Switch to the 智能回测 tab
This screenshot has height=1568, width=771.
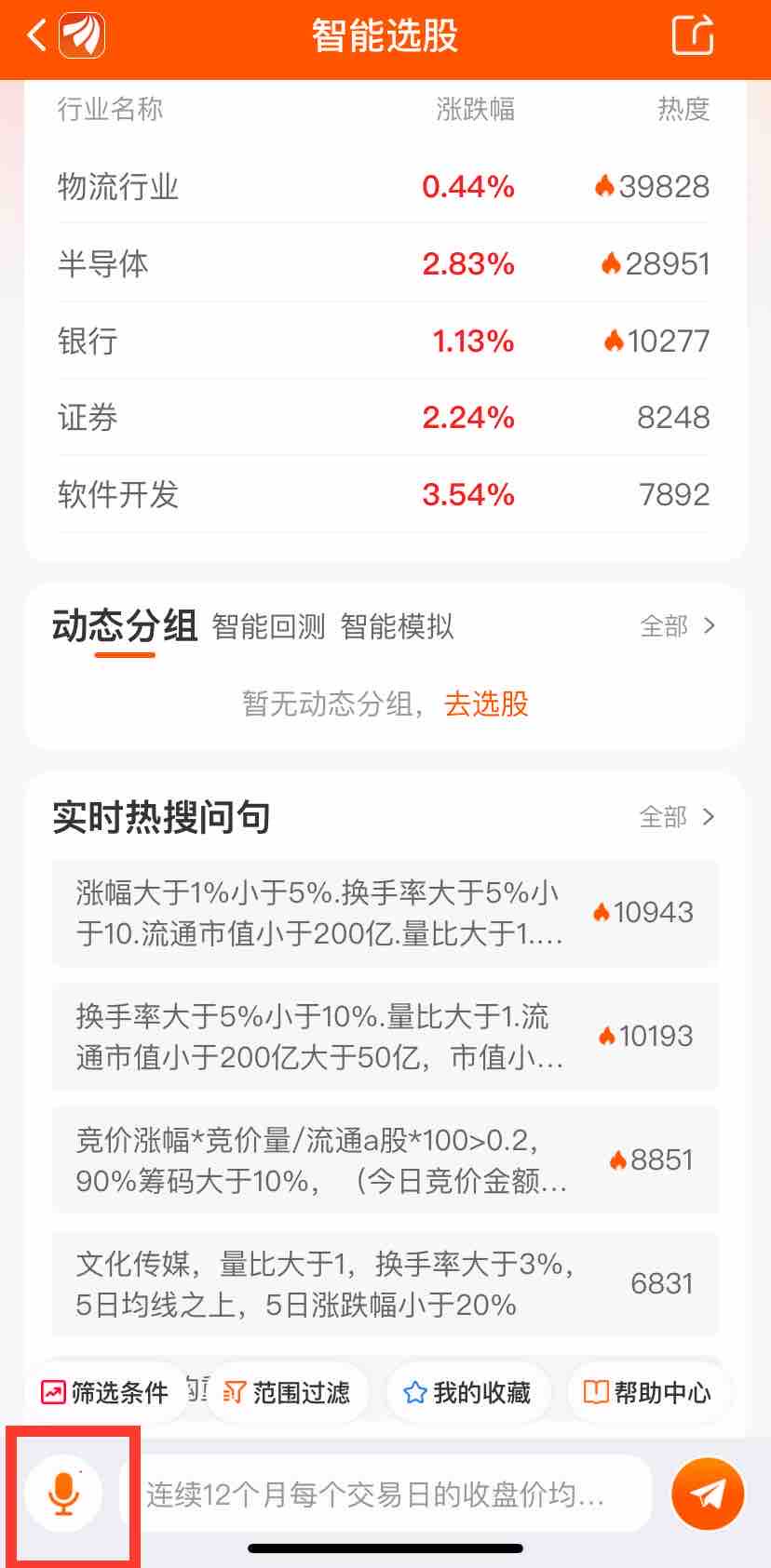click(x=268, y=626)
